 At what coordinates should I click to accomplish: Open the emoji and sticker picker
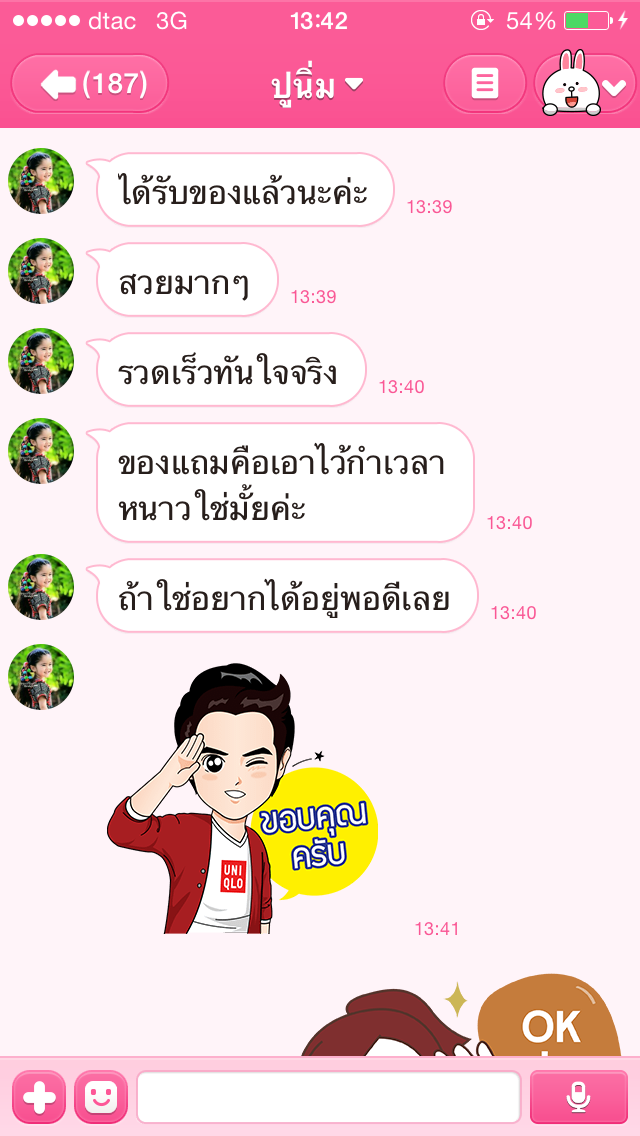pos(101,1097)
